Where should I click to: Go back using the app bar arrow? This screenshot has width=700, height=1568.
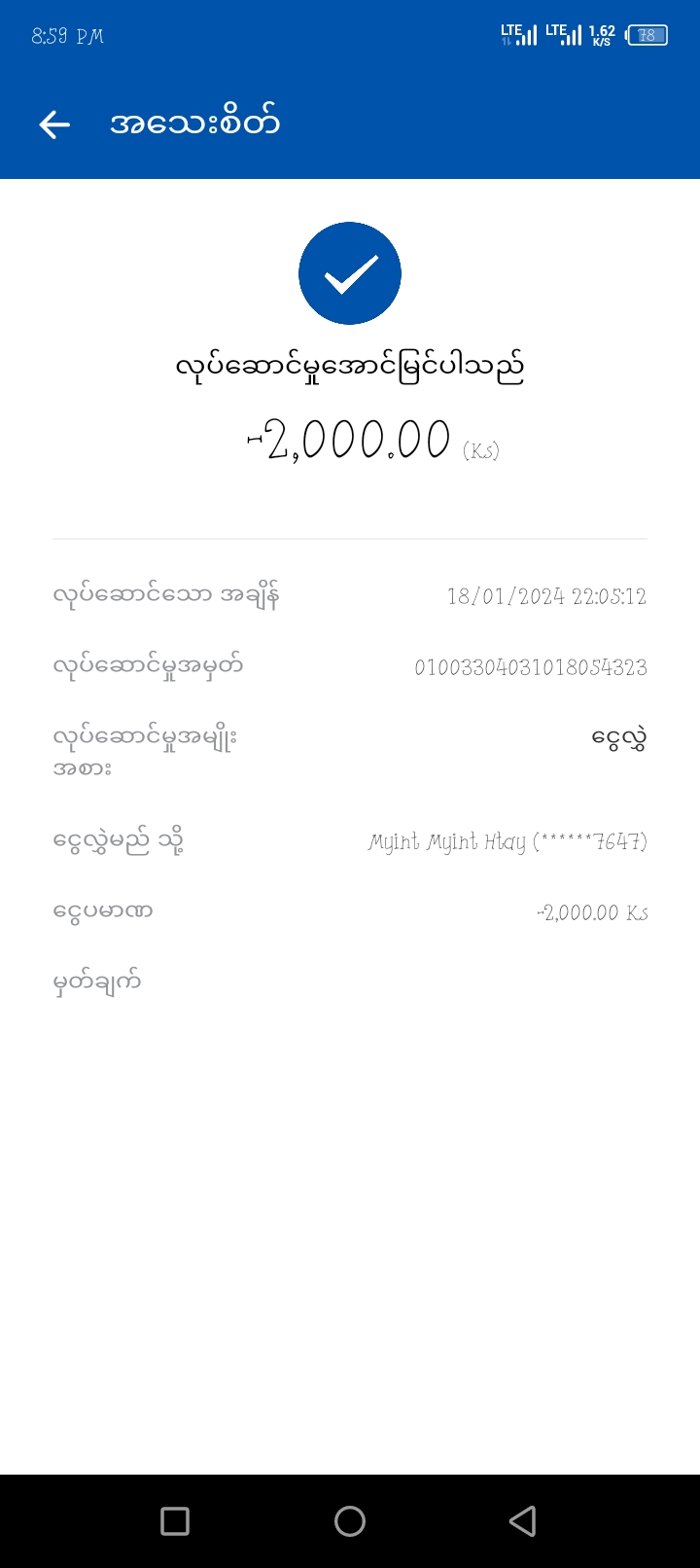(54, 125)
